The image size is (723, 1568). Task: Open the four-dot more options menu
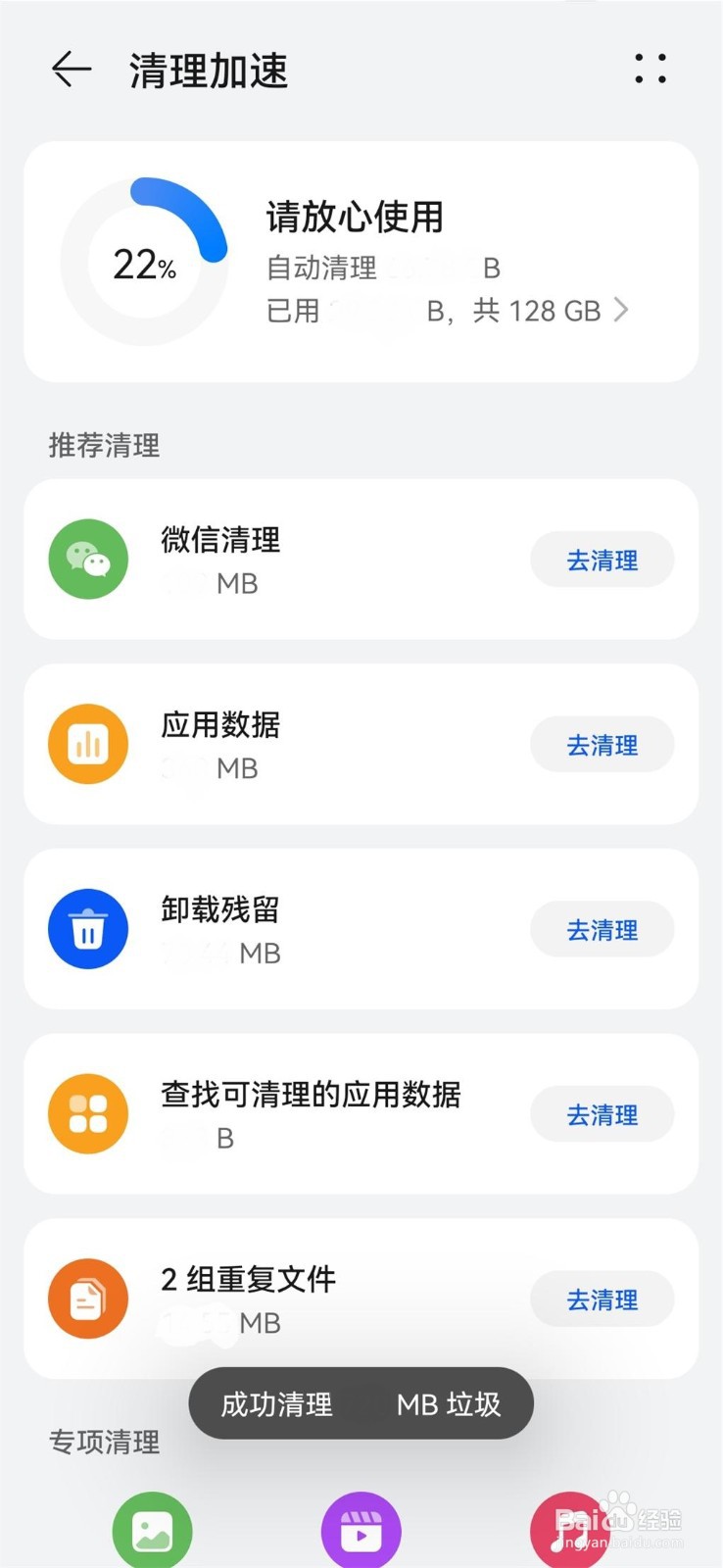point(651,69)
